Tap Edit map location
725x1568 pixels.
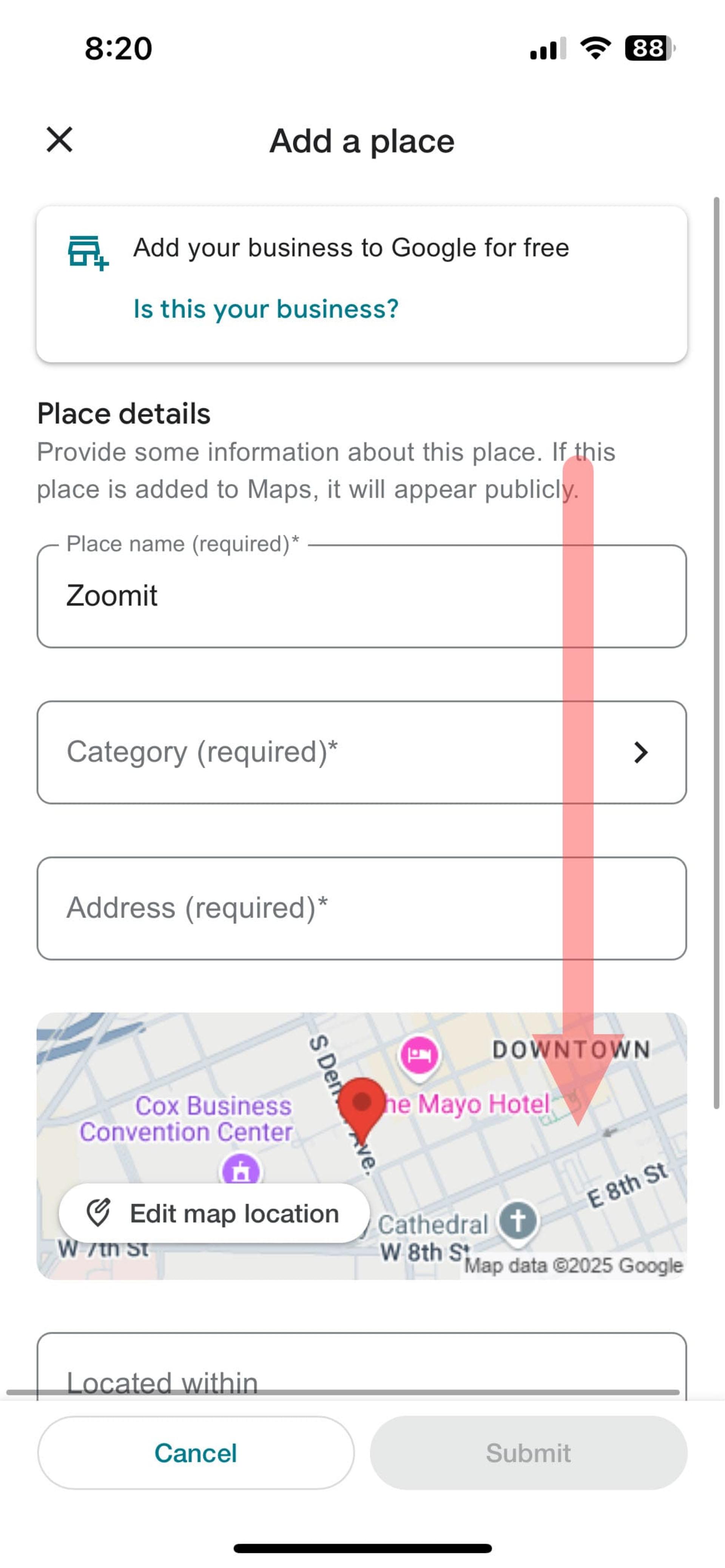[214, 1214]
